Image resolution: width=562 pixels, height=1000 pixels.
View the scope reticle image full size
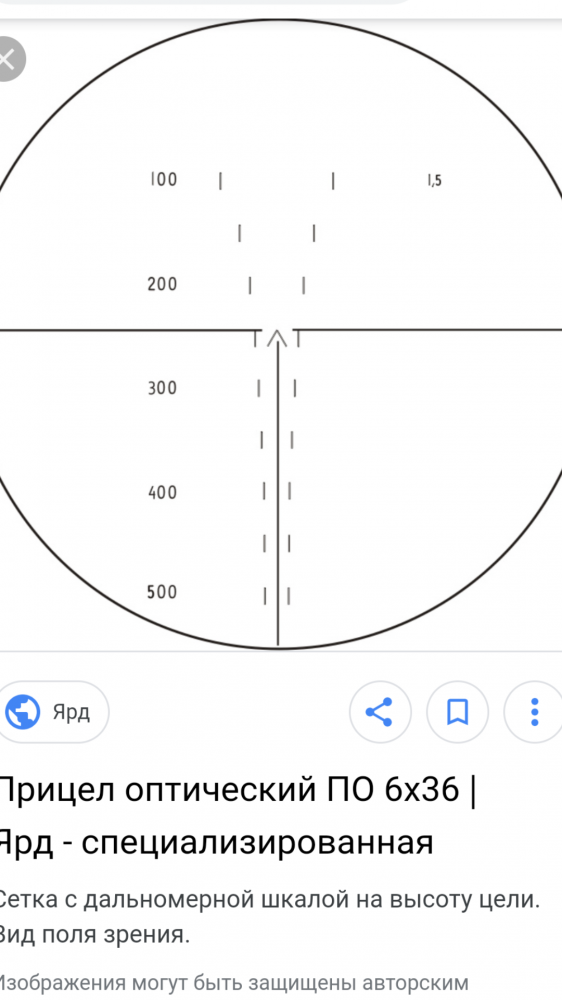point(281,334)
